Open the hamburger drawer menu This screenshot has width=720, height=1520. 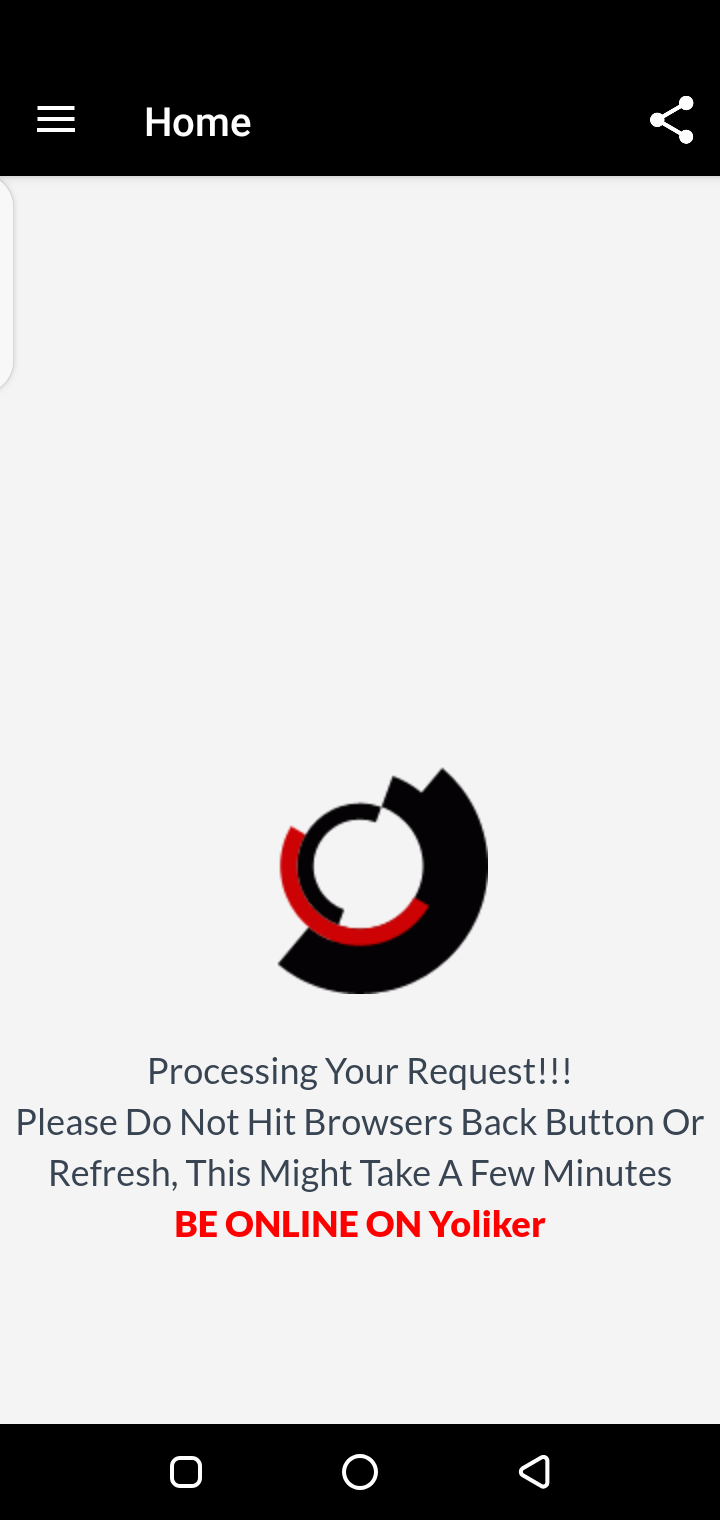pos(56,121)
